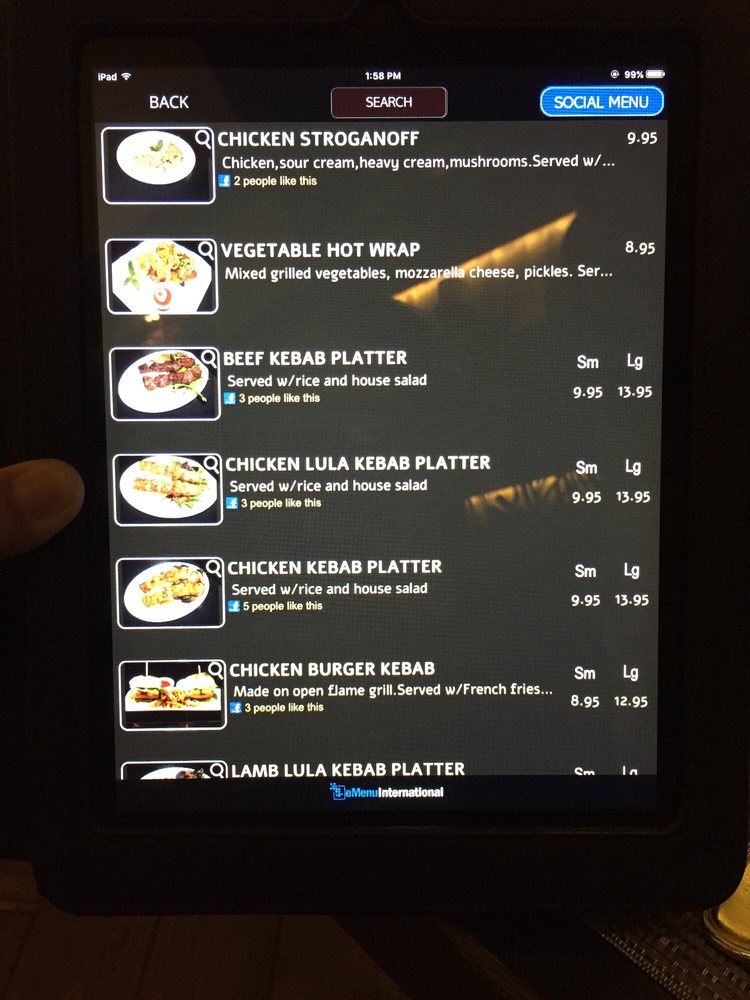
Task: Open the SEARCH button
Action: pyautogui.click(x=388, y=102)
